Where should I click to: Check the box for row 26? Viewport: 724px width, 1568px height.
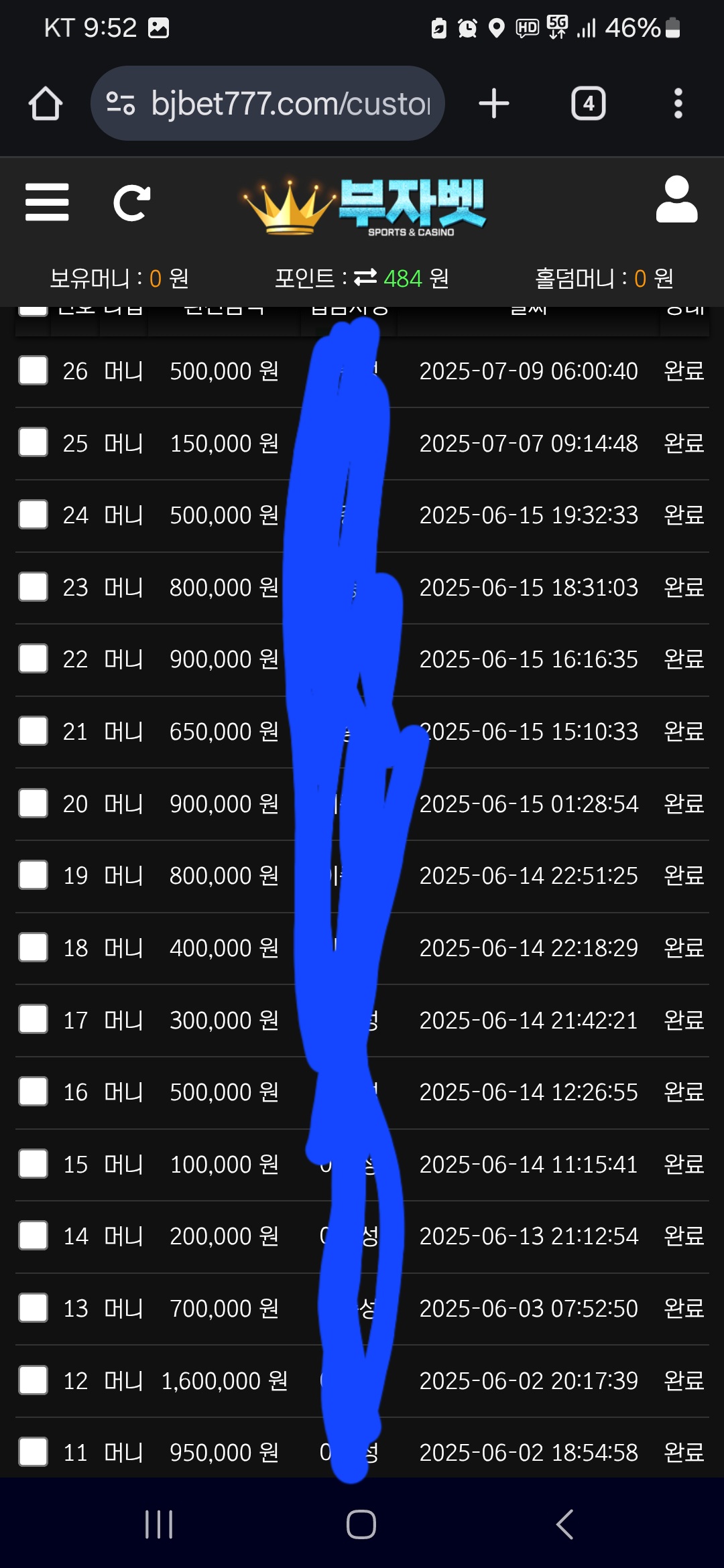click(34, 371)
